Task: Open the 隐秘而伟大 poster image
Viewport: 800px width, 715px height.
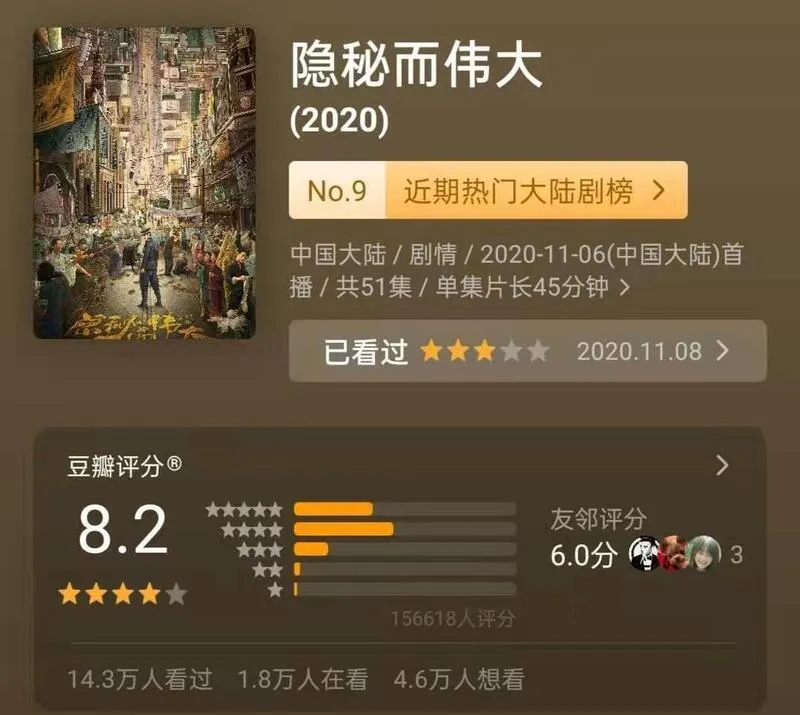Action: [144, 182]
